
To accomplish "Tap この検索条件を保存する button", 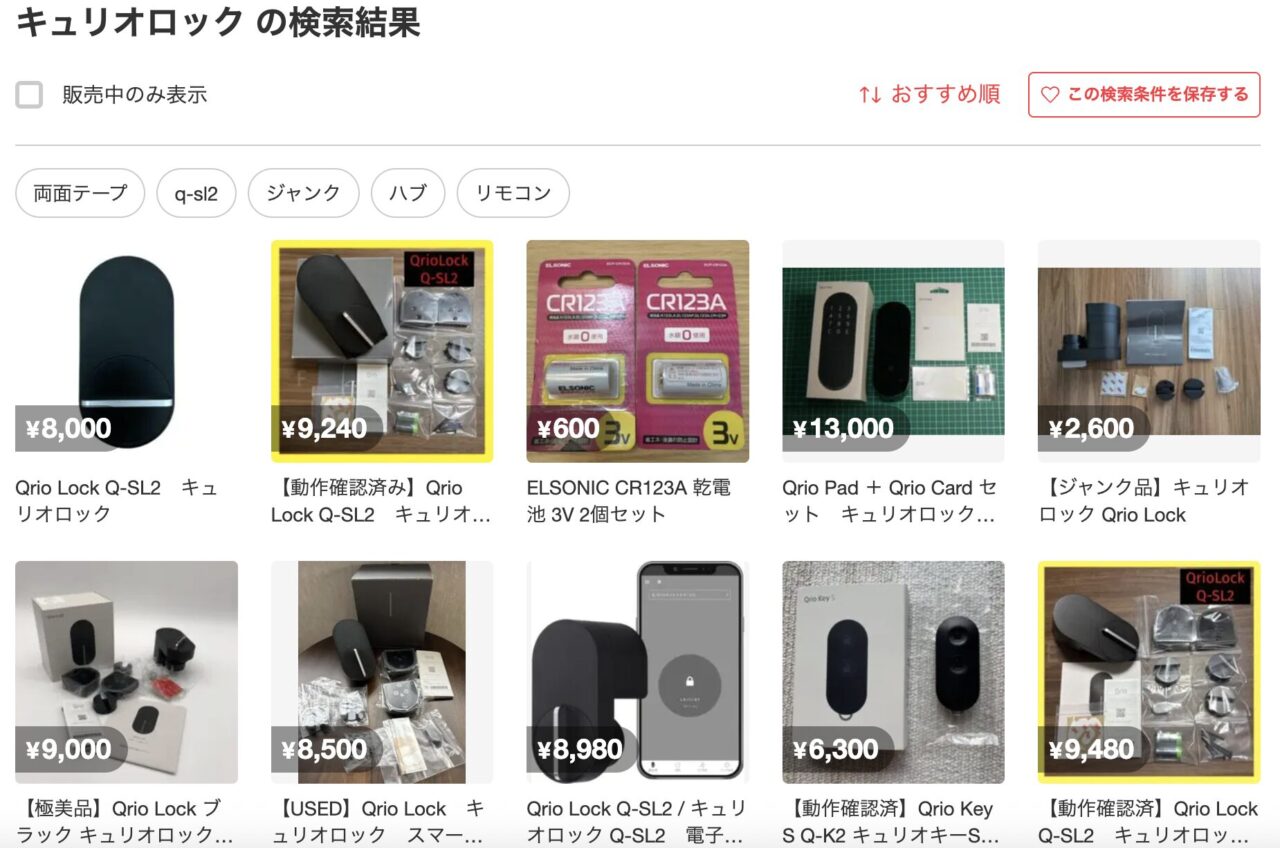I will click(1143, 95).
